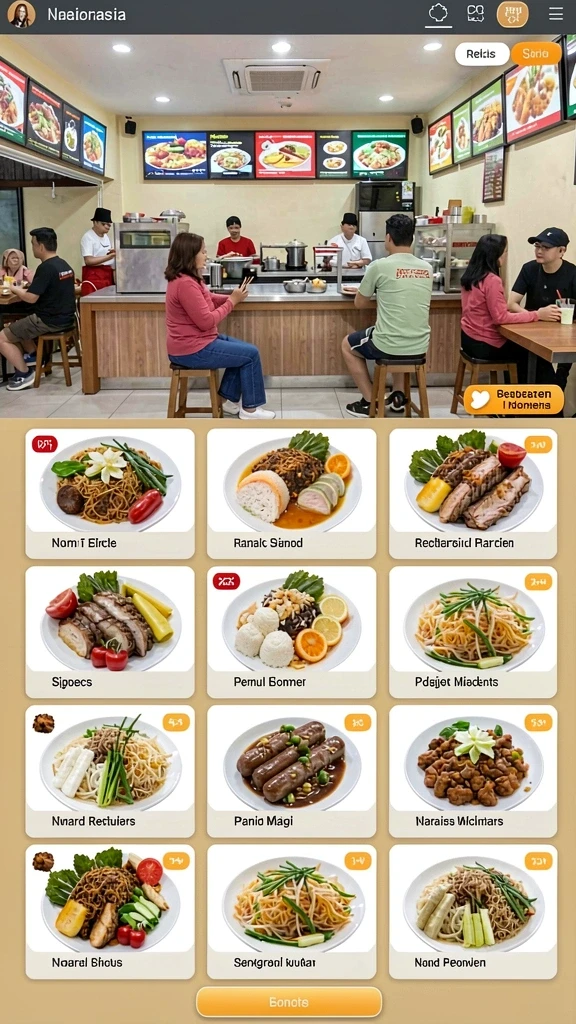Tap the orange highlighted toolbar icon
This screenshot has height=1024, width=576.
click(513, 14)
